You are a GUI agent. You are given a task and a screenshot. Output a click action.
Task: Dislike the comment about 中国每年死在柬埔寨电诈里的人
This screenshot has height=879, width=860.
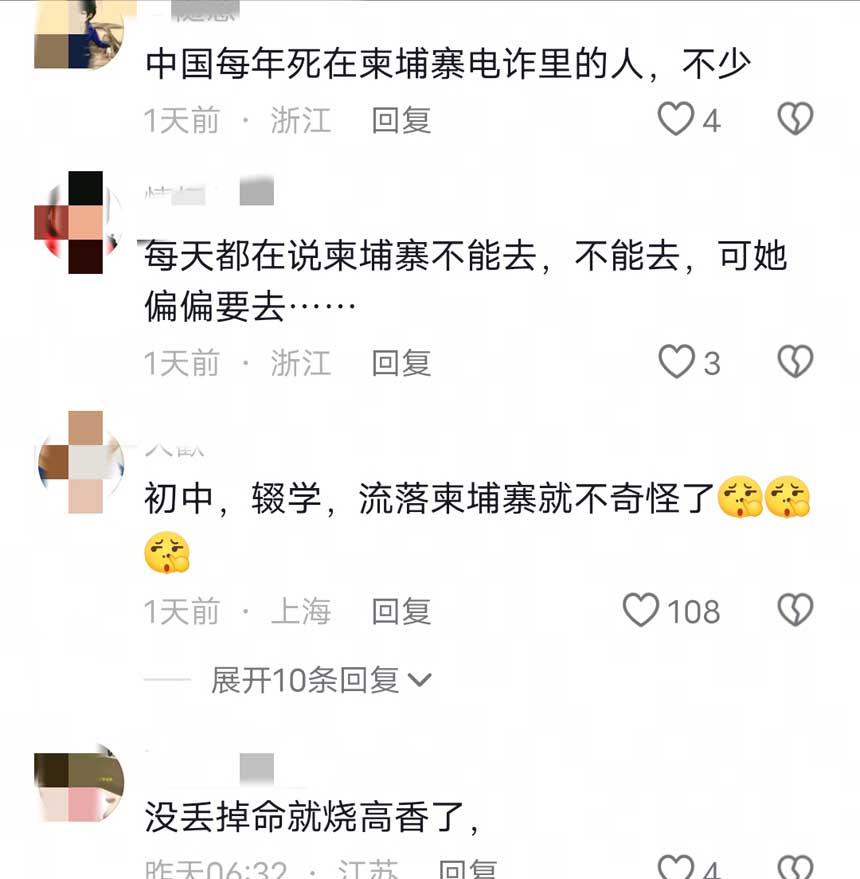795,120
